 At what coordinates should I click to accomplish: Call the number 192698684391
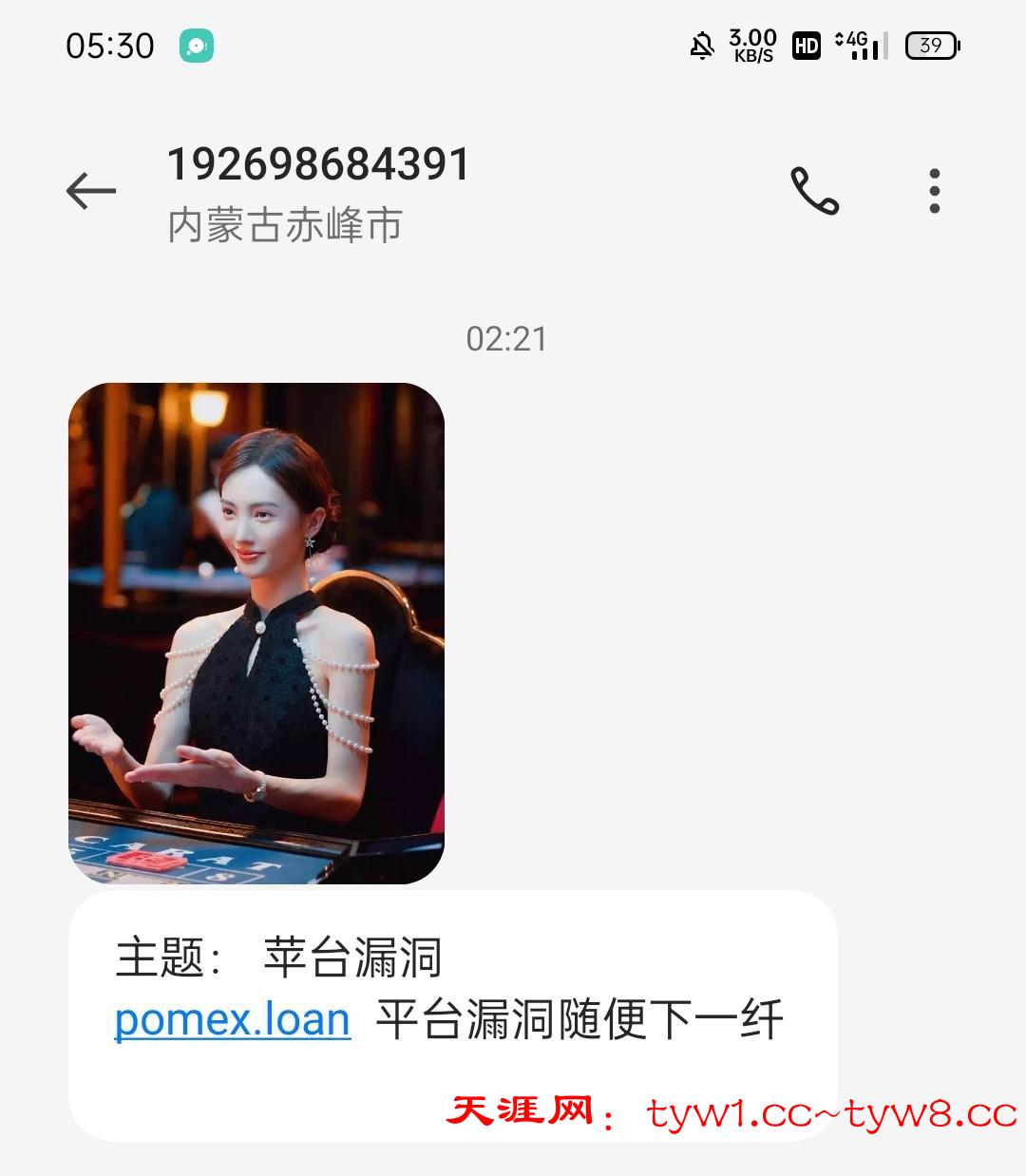coord(815,191)
